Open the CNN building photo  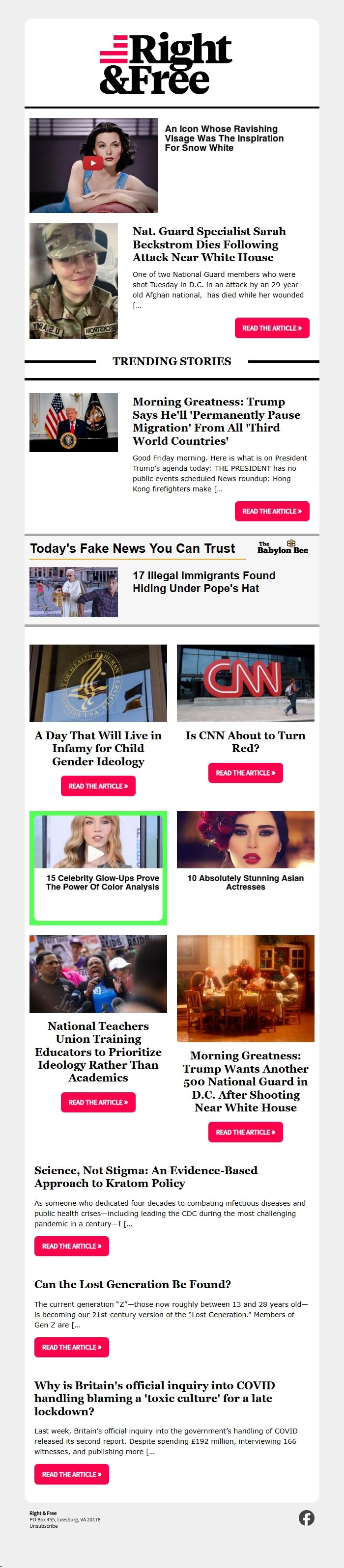(245, 683)
